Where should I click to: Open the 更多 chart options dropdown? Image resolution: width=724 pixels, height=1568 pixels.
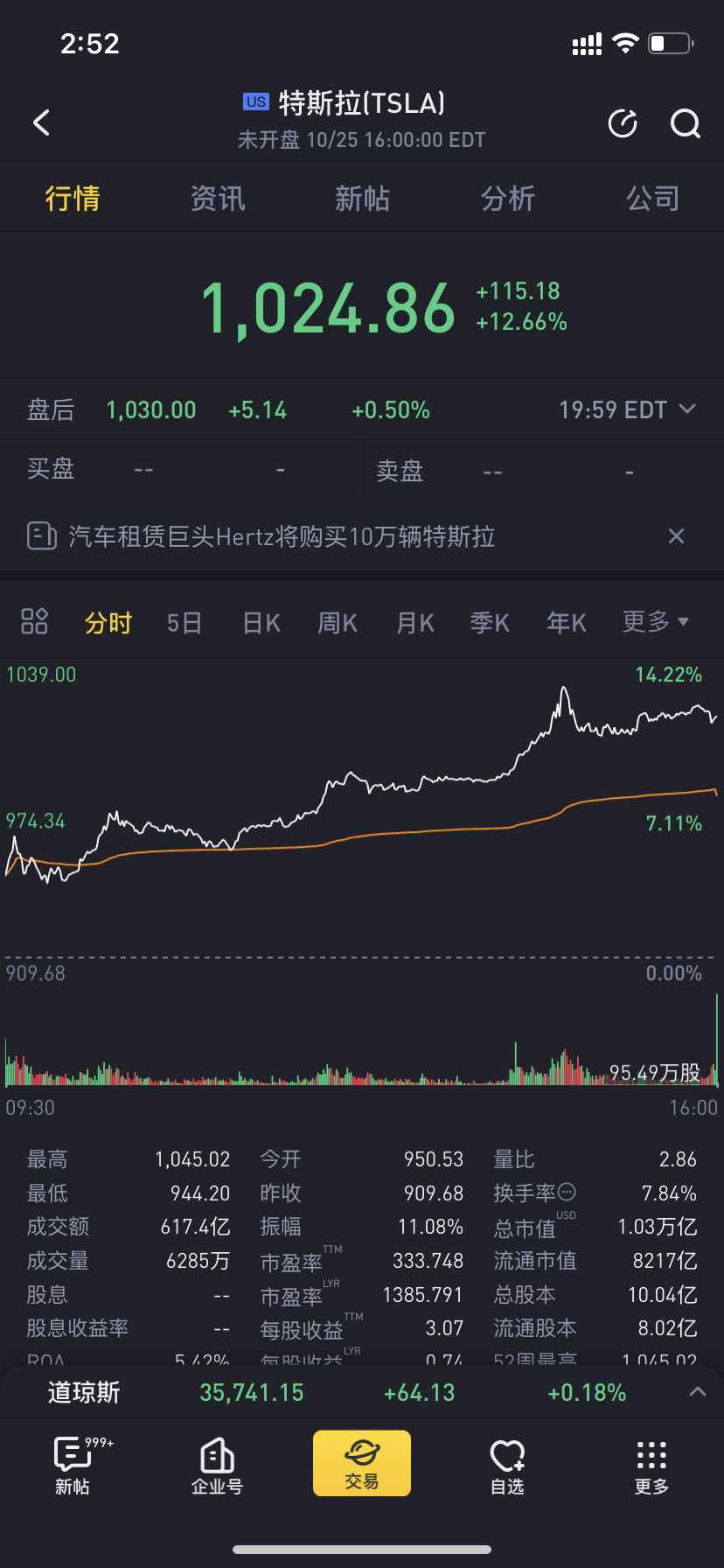pos(656,622)
